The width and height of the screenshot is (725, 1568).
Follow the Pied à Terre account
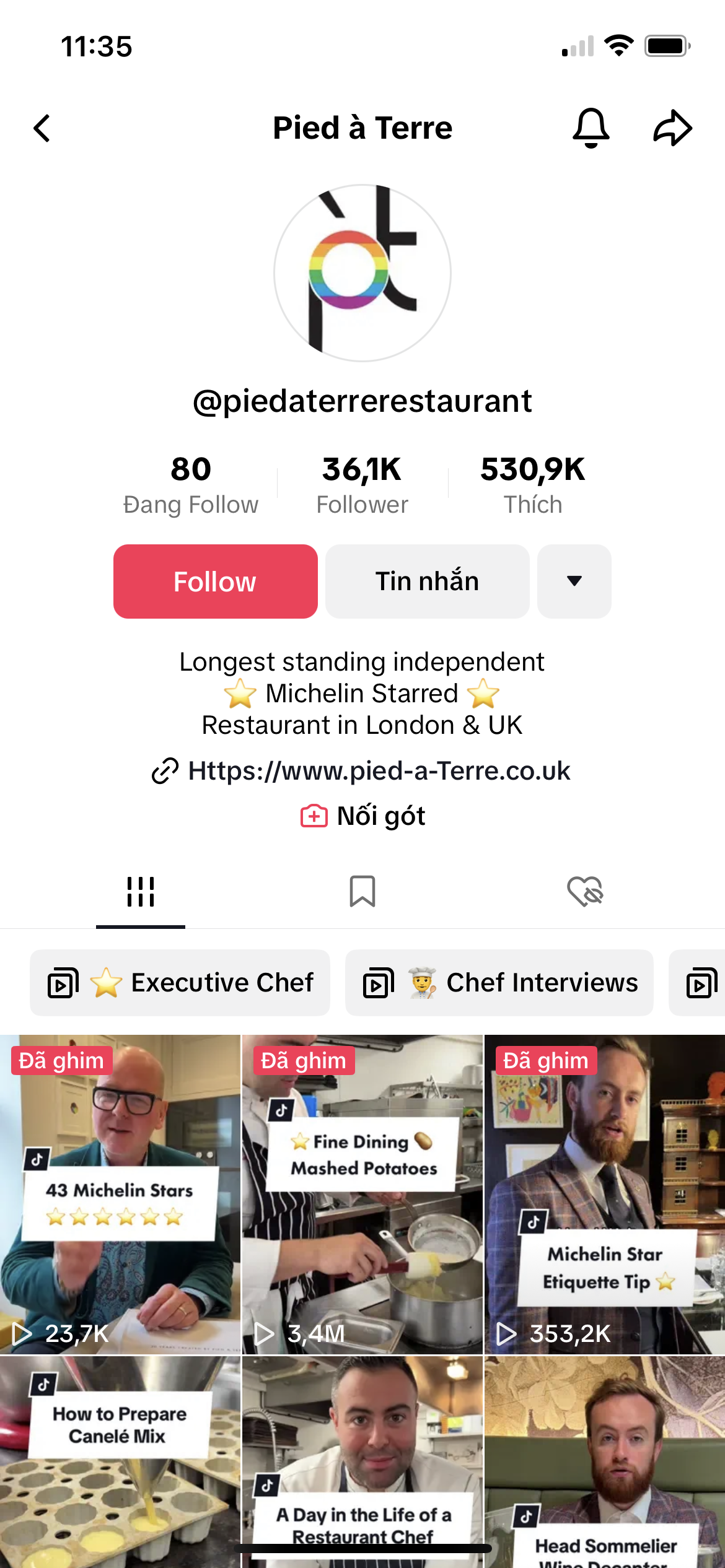click(x=215, y=581)
